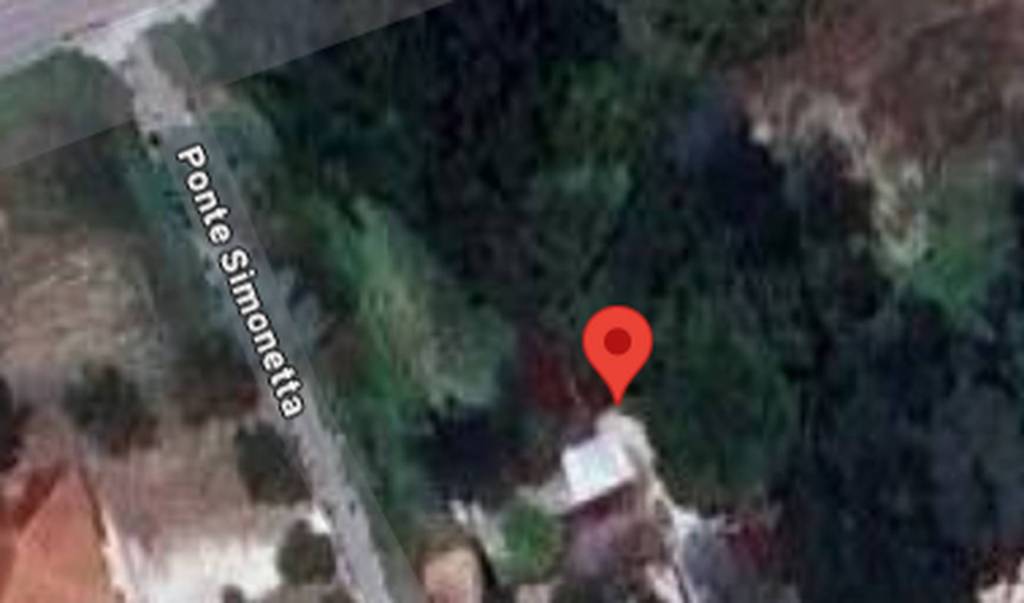
Task: Tap the red location pin marker
Action: [618, 346]
